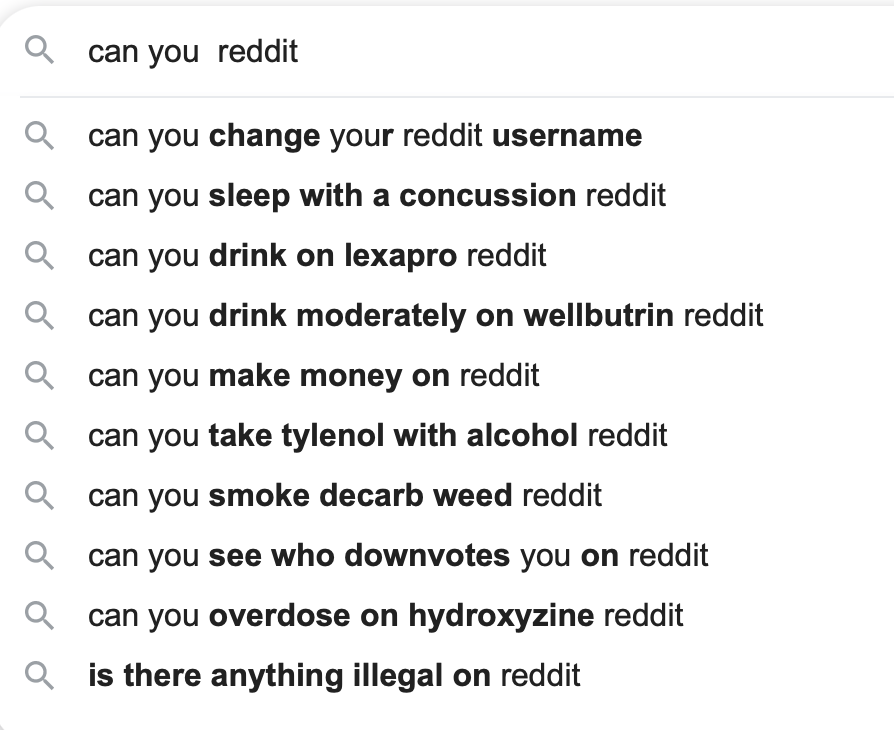Image resolution: width=894 pixels, height=730 pixels.
Task: Select suggestion "can you change your reddit username"
Action: 365,136
